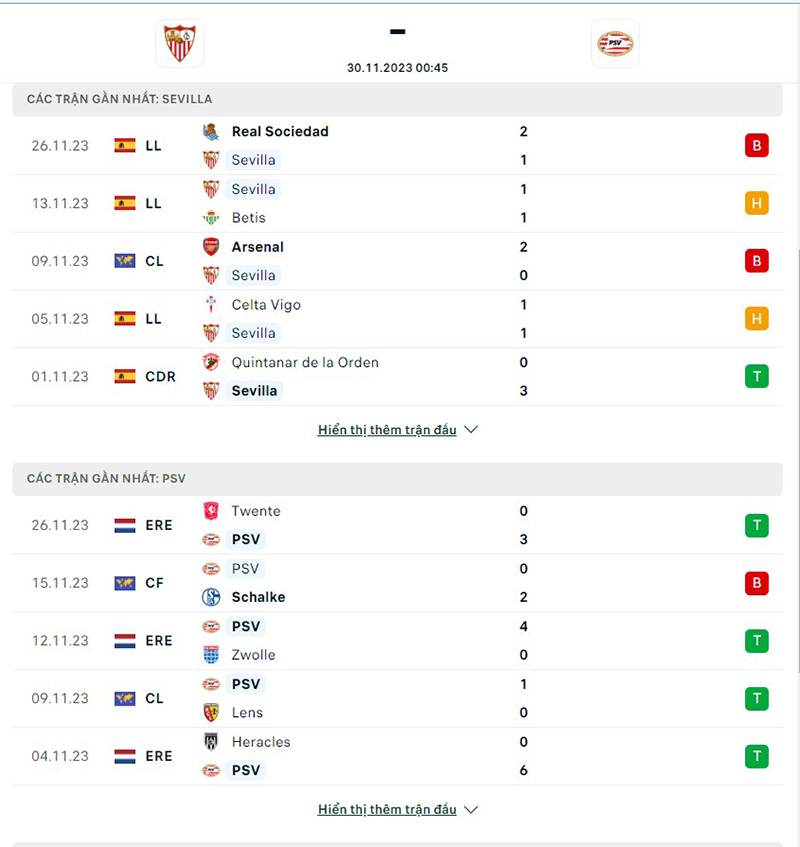This screenshot has width=800, height=847.
Task: Click the PSV logo in the header
Action: click(614, 43)
